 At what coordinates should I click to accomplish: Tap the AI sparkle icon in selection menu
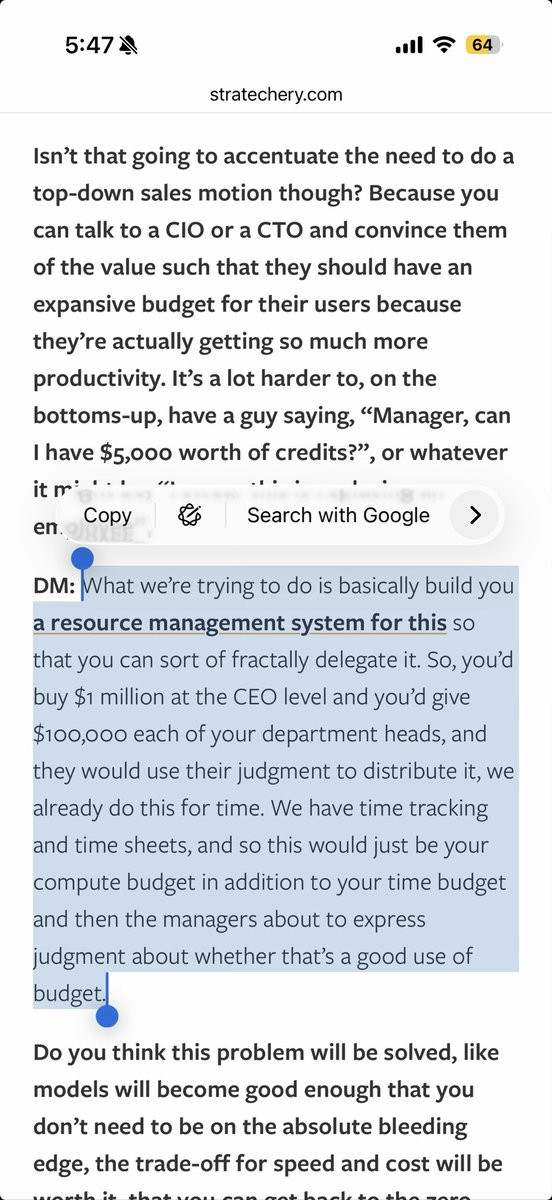pos(189,515)
